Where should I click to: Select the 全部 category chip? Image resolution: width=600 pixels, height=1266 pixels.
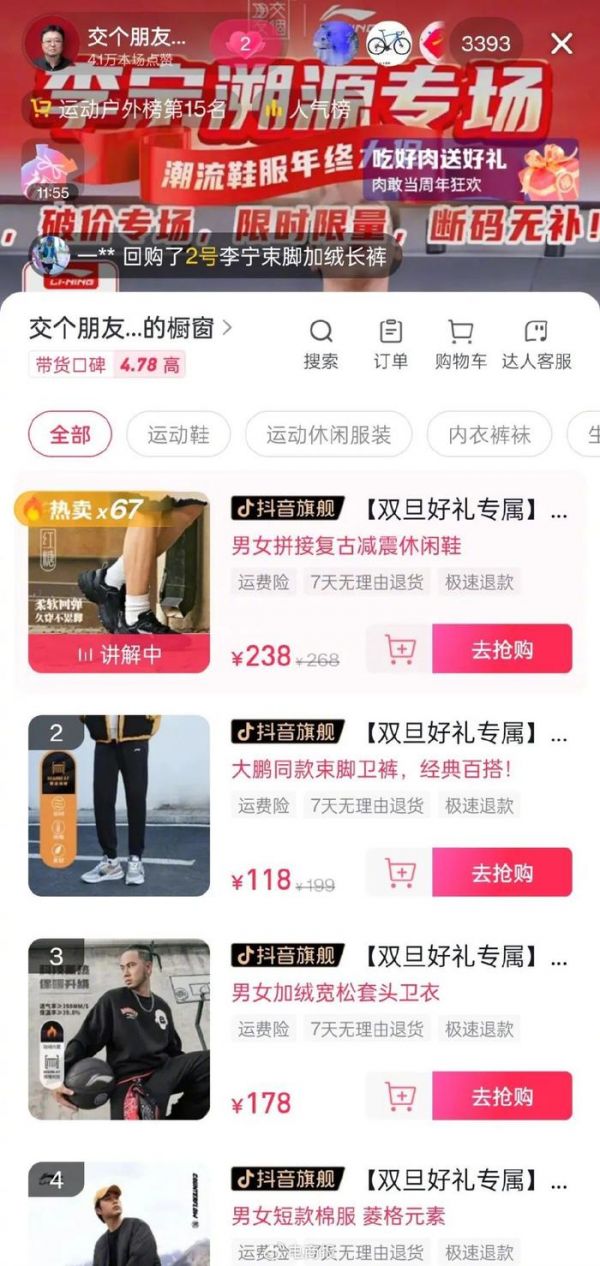click(x=70, y=434)
